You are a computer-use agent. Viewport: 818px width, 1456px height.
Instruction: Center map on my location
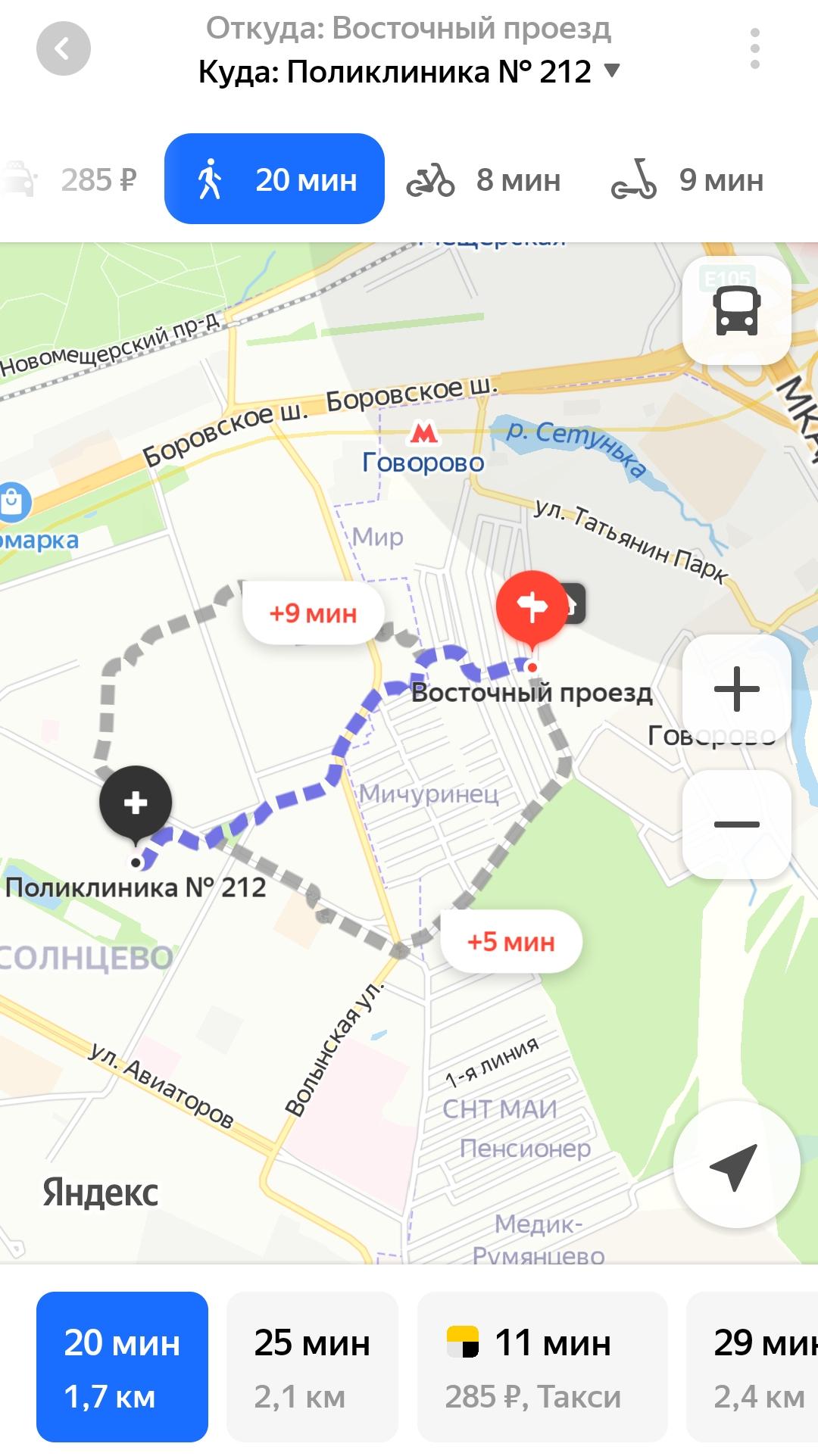pos(737,1164)
